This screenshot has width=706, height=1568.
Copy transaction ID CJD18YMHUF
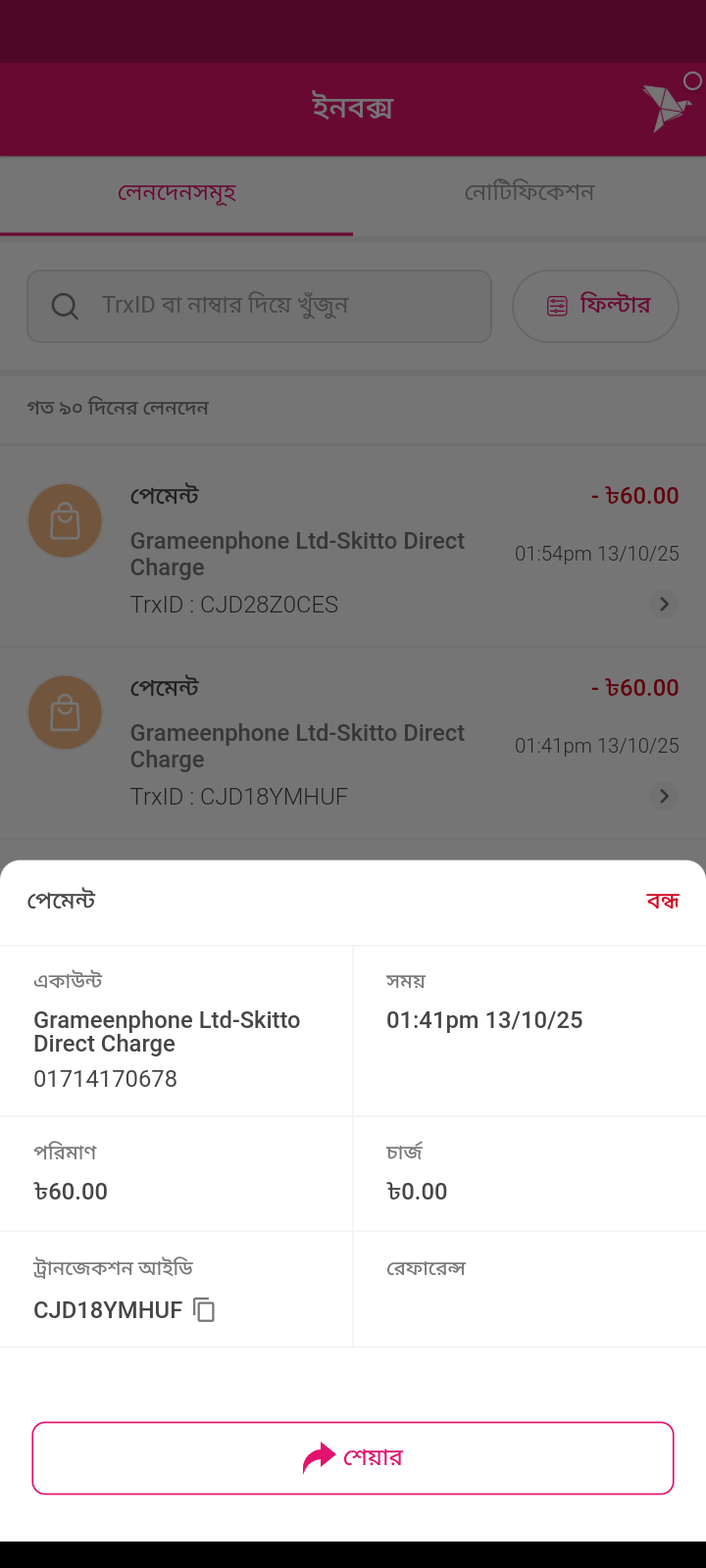coord(204,1310)
